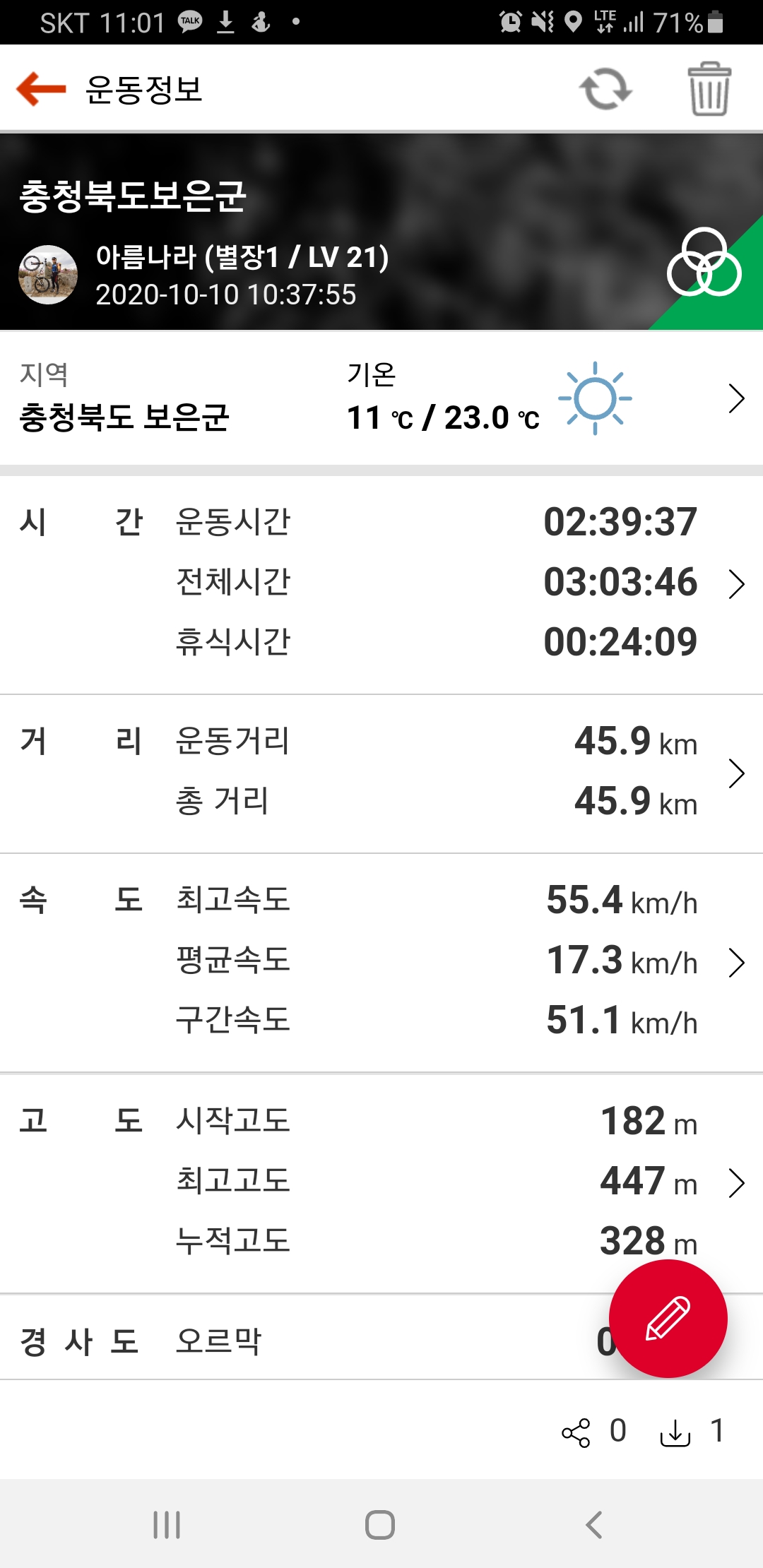Show the 고도 altitude details
This screenshot has width=763, height=1568.
[x=736, y=1183]
